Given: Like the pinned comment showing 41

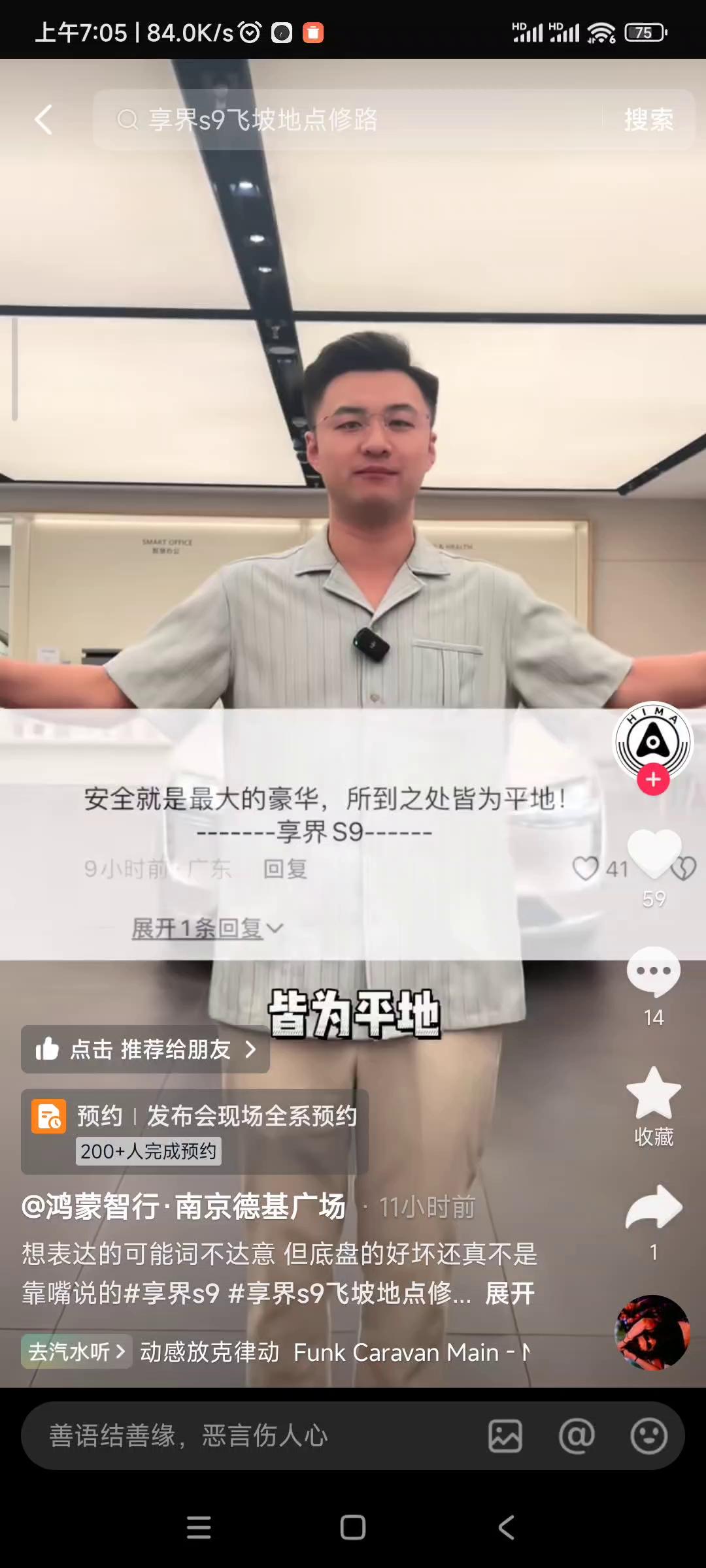Looking at the screenshot, I should [586, 868].
